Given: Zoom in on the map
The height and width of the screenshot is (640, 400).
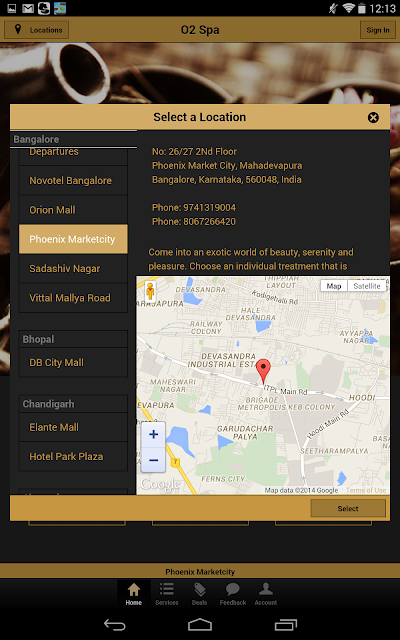Looking at the screenshot, I should pos(153,434).
